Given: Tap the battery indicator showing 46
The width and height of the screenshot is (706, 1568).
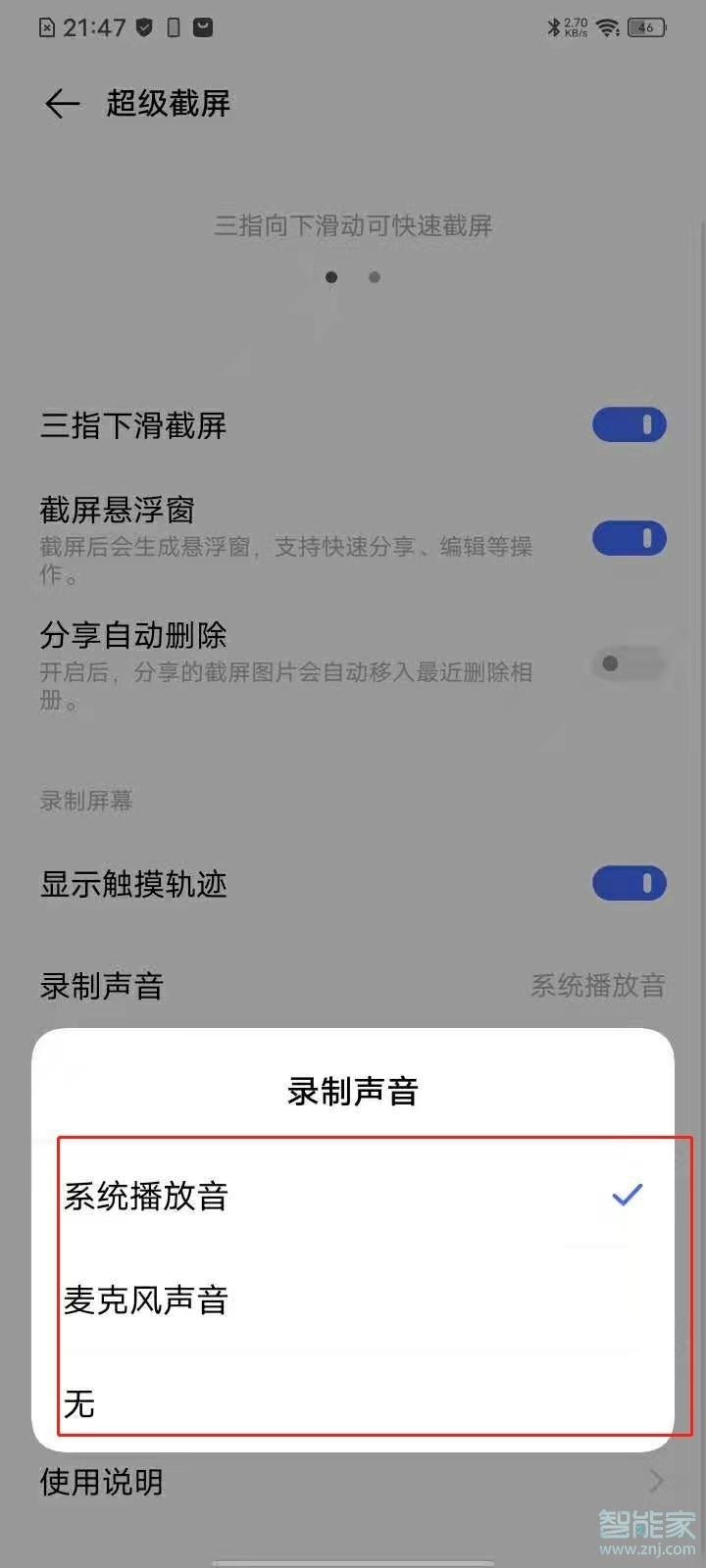Looking at the screenshot, I should point(645,27).
